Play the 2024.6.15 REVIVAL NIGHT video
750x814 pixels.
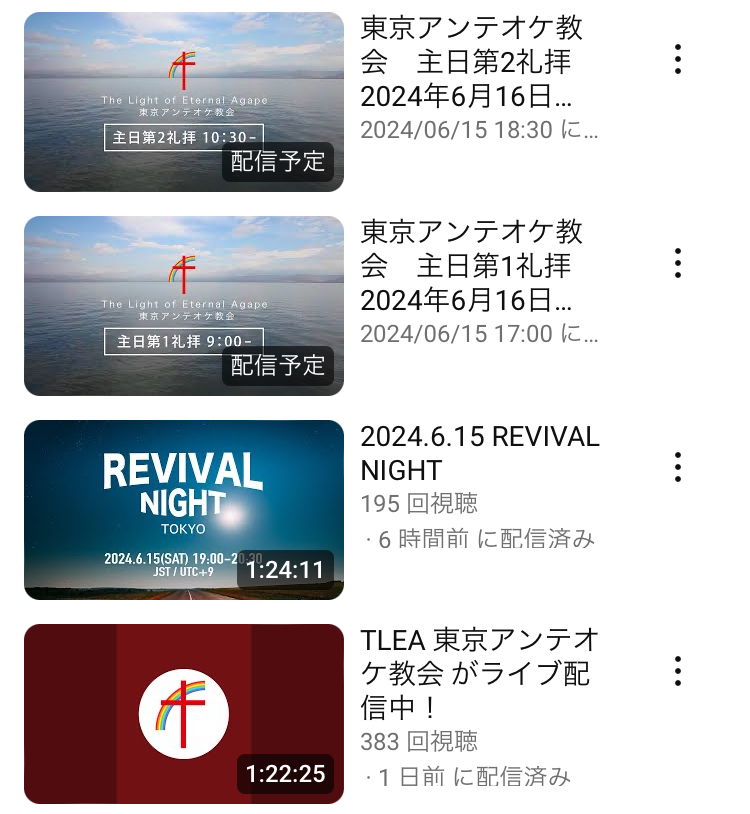click(x=184, y=510)
